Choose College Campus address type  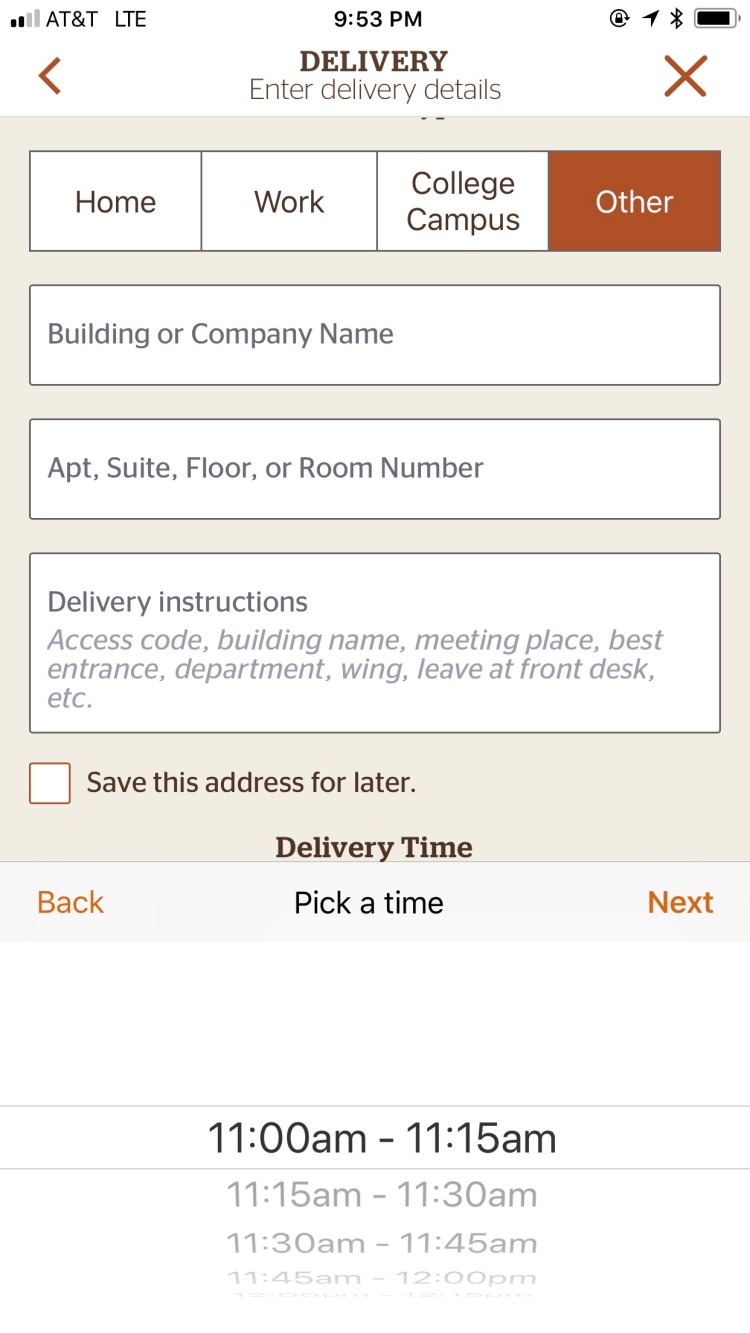[463, 201]
